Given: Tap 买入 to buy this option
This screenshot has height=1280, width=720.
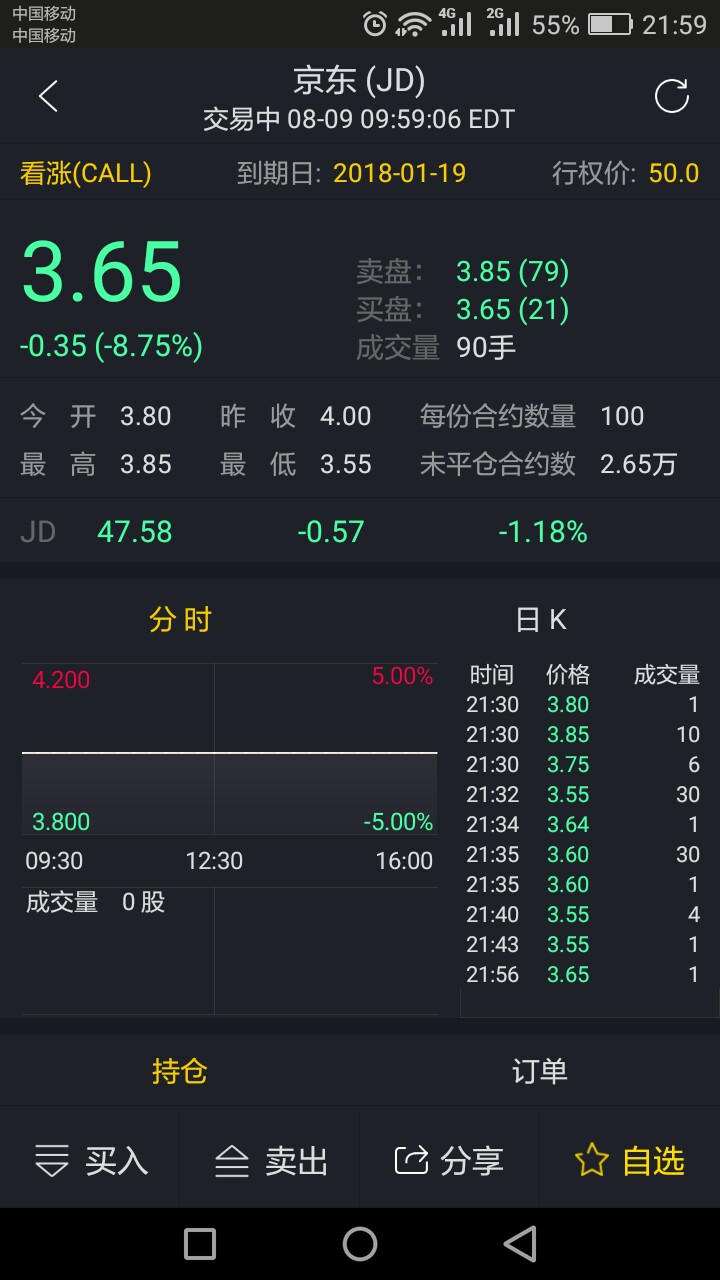Looking at the screenshot, I should [x=91, y=1161].
